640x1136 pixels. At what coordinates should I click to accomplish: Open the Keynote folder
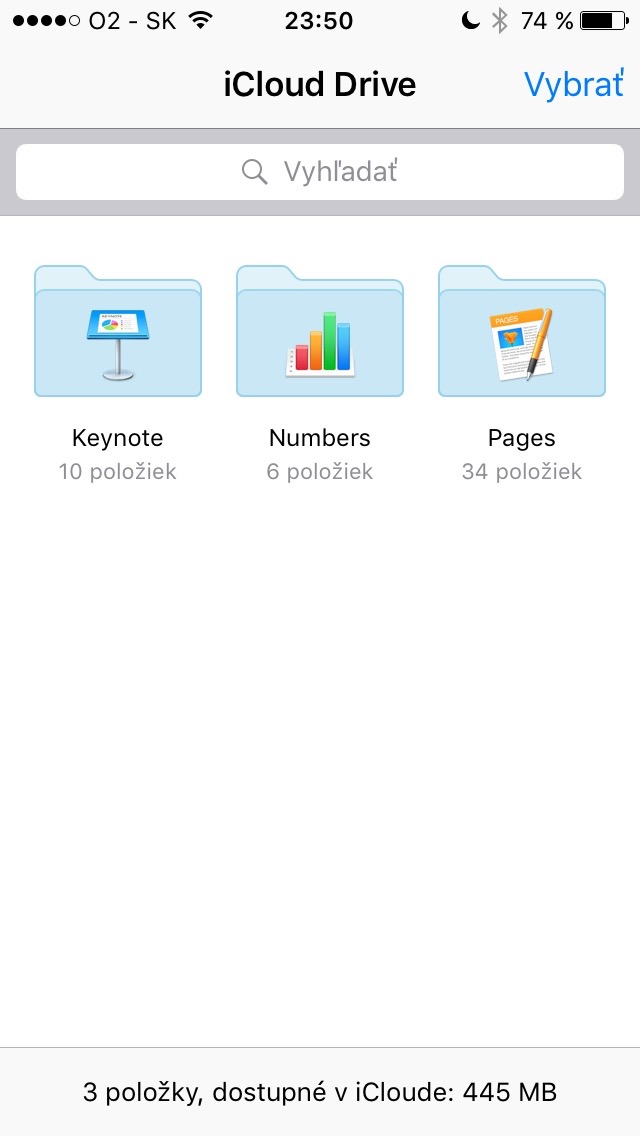tap(118, 333)
